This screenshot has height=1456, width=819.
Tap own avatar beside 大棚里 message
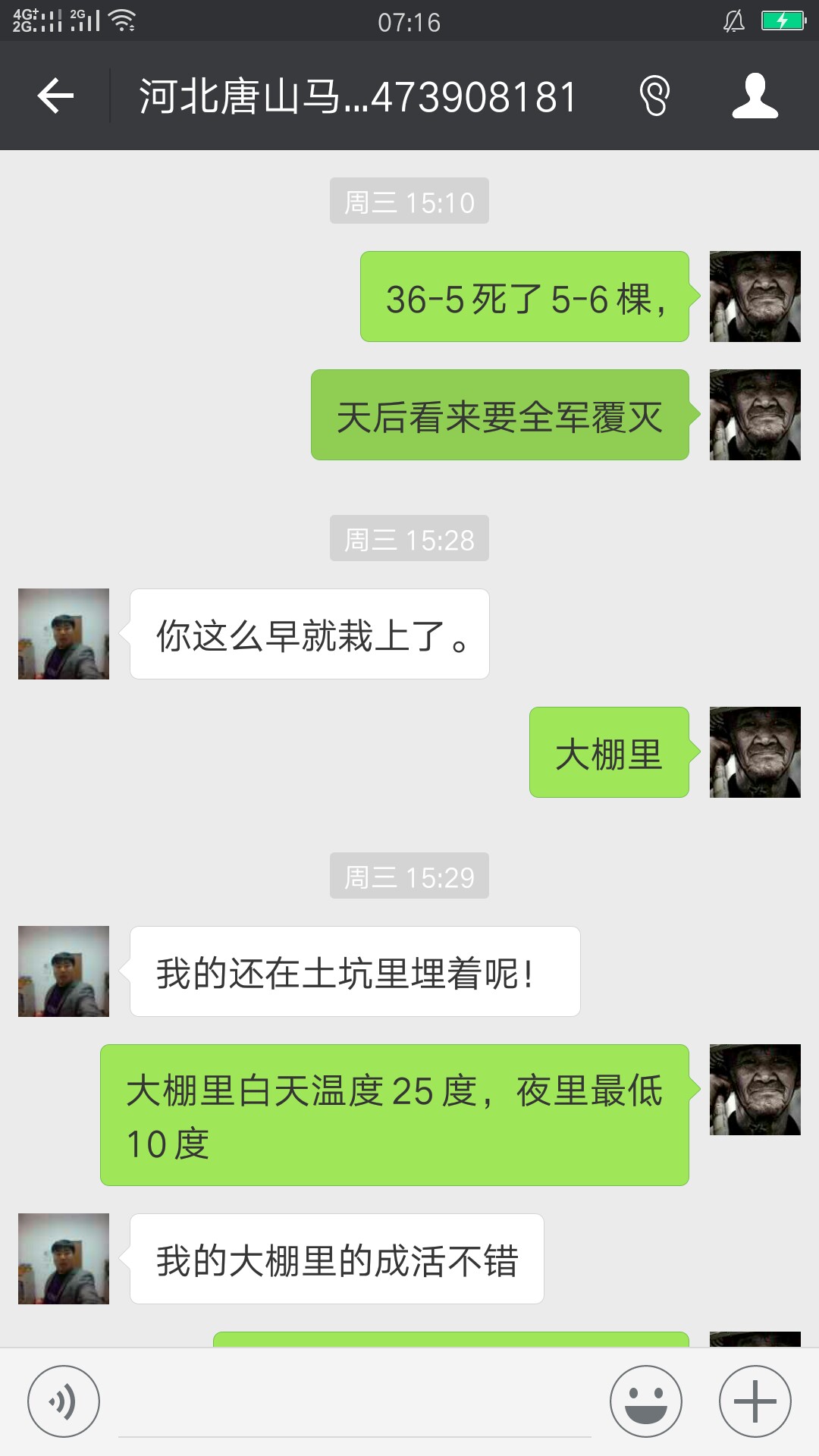click(x=755, y=752)
